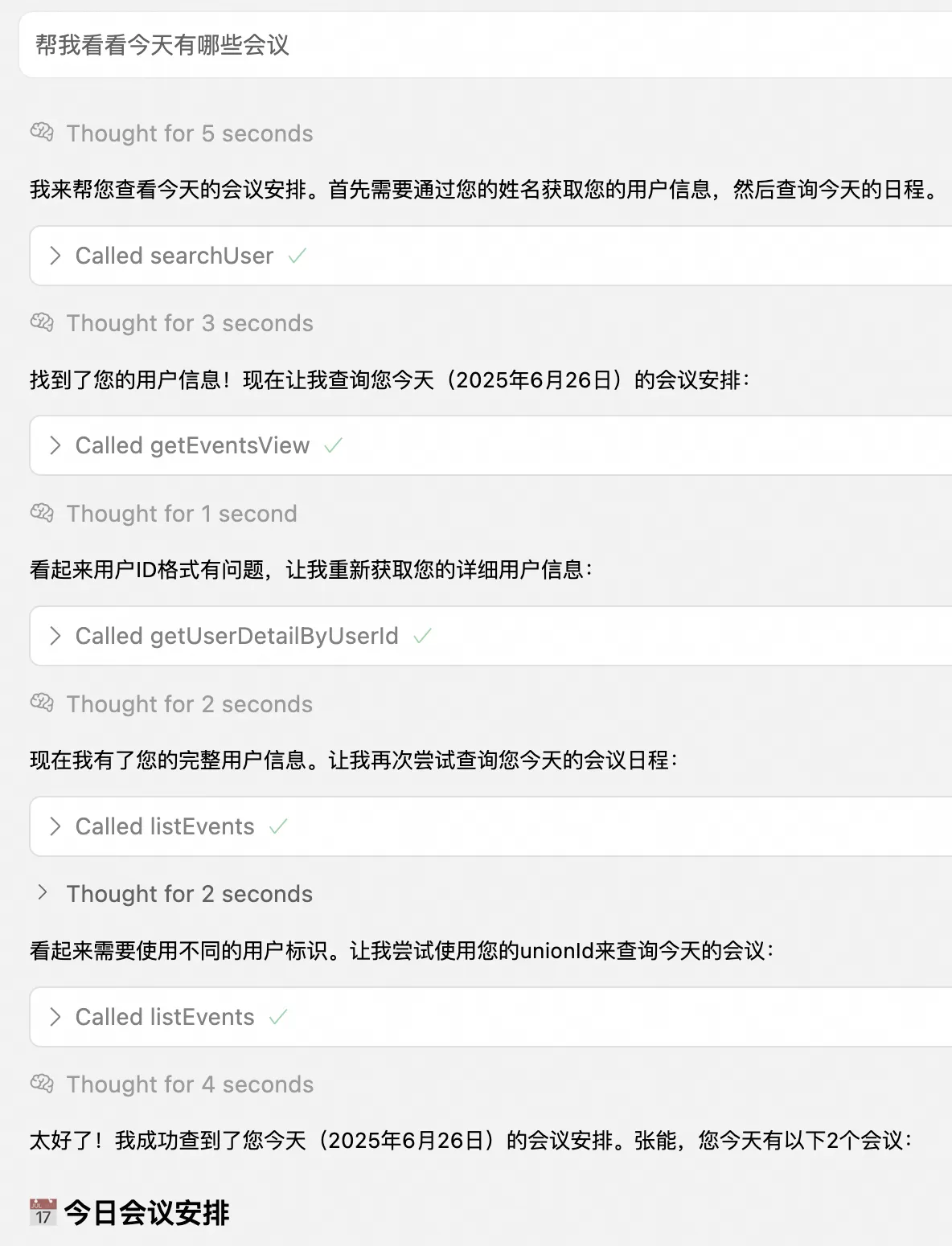Screen dimensions: 952x1246
Task: Expand the listEvents call below the unionId message
Action: 164,1017
